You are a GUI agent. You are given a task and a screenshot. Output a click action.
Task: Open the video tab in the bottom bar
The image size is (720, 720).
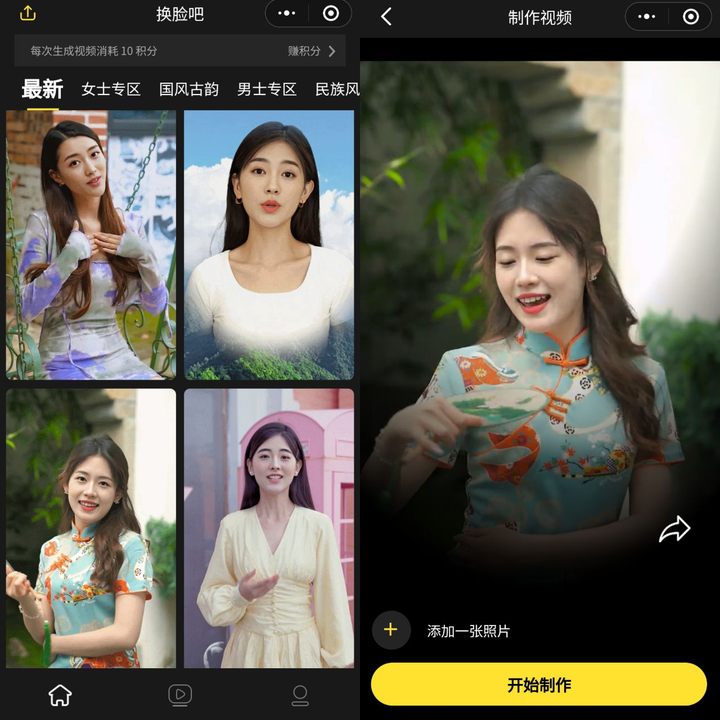point(180,695)
